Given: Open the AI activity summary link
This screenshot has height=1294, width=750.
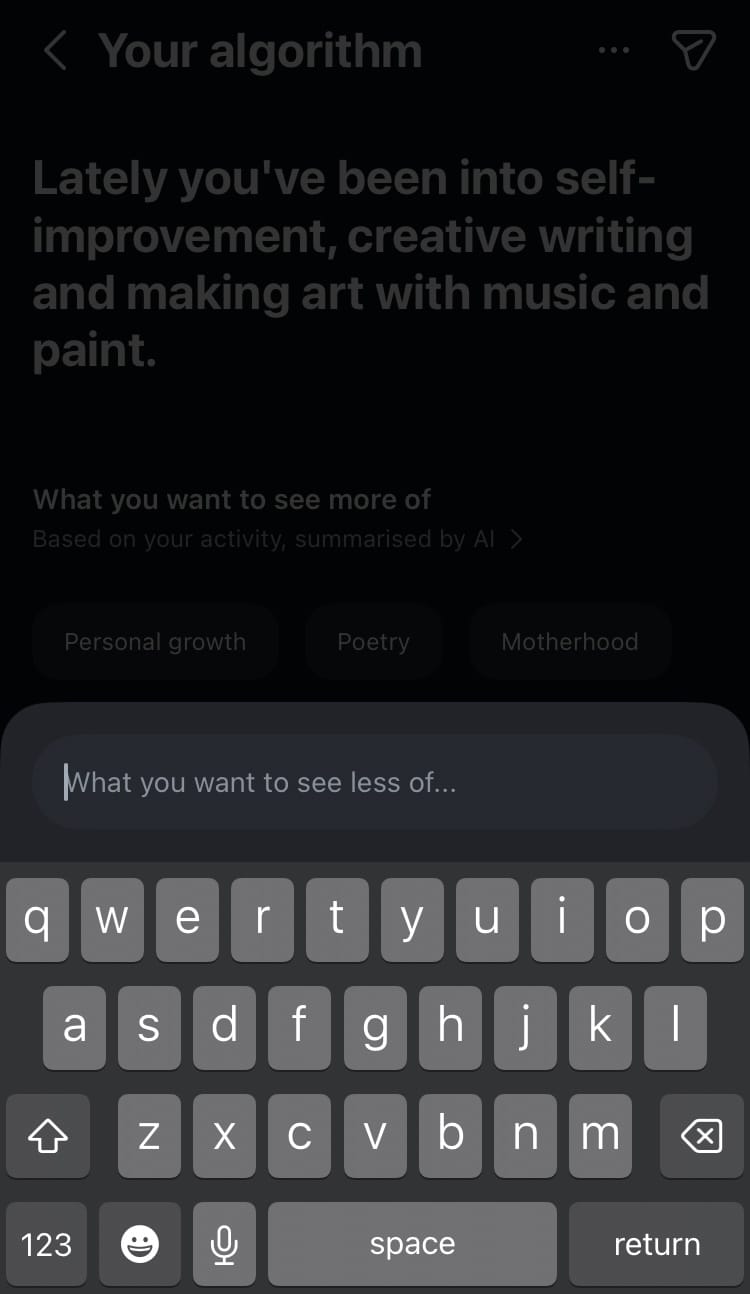Looking at the screenshot, I should pyautogui.click(x=277, y=539).
